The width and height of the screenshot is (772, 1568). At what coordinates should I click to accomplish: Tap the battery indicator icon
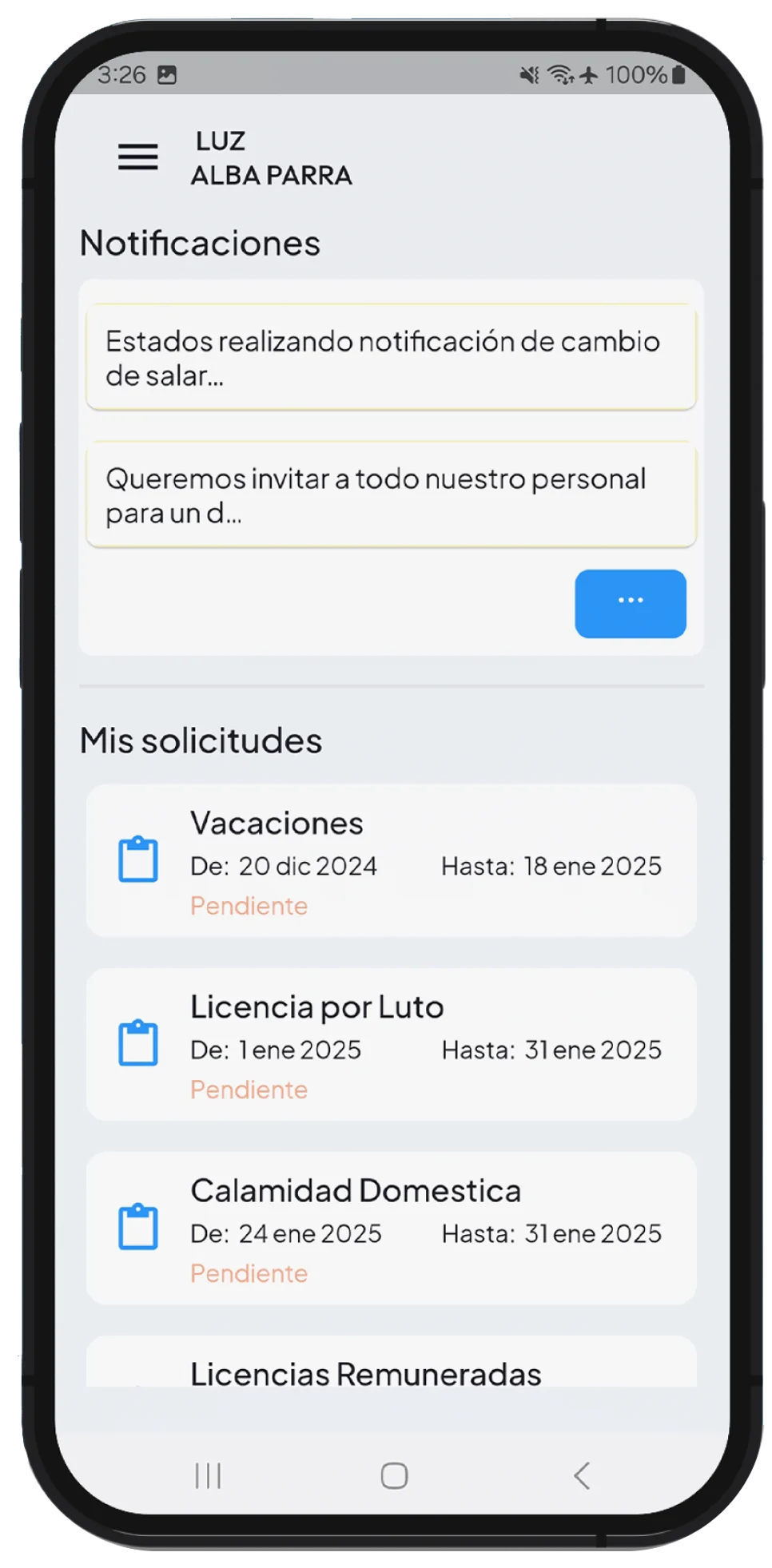678,76
